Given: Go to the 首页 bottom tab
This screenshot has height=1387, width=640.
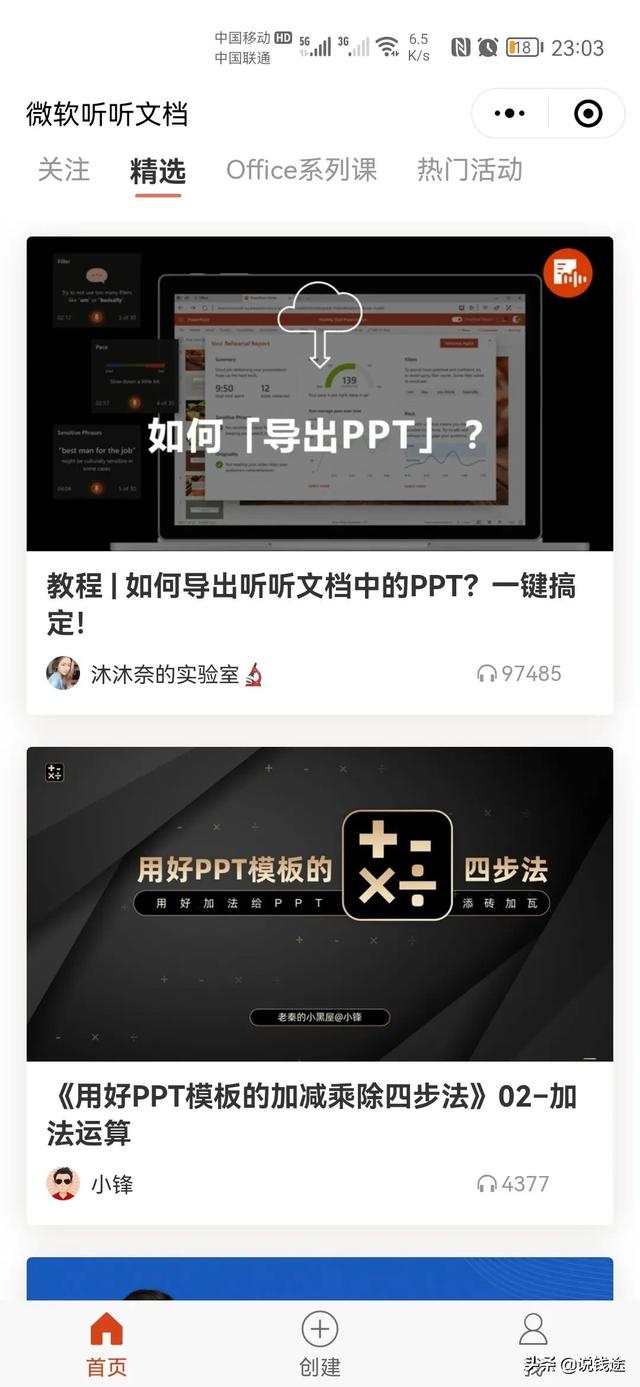Looking at the screenshot, I should tap(107, 1344).
